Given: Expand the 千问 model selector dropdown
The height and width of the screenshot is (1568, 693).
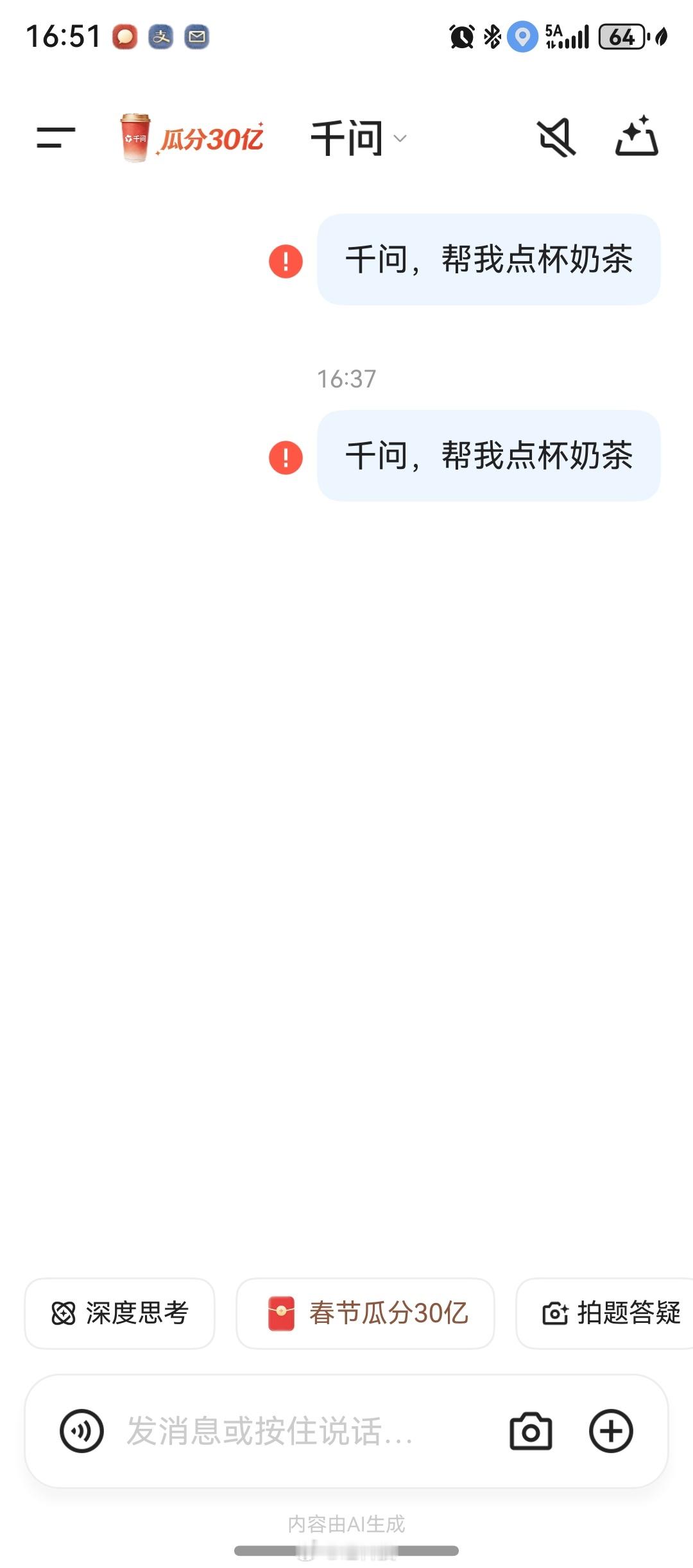Looking at the screenshot, I should pos(400,139).
